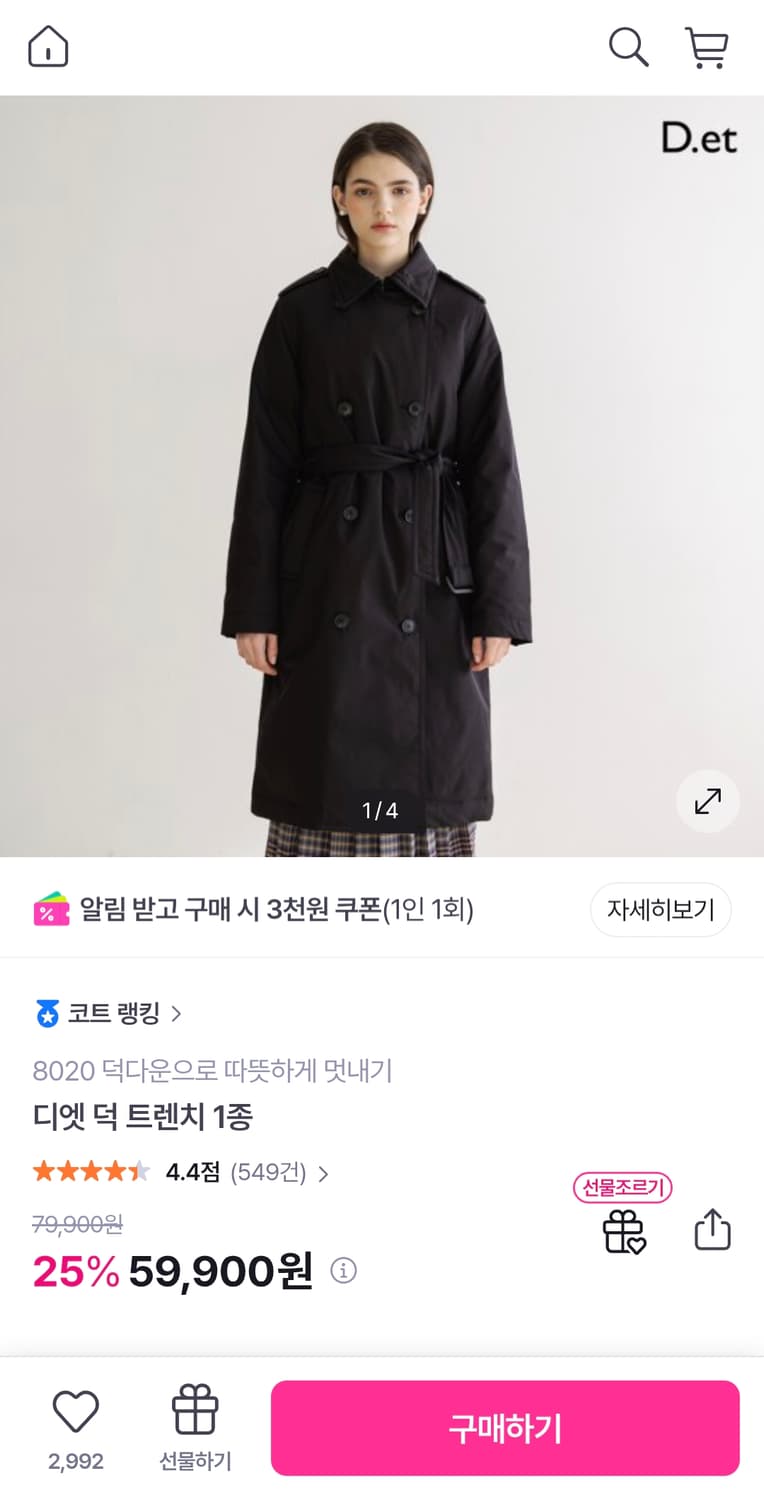
Task: Open the search icon
Action: pyautogui.click(x=628, y=46)
